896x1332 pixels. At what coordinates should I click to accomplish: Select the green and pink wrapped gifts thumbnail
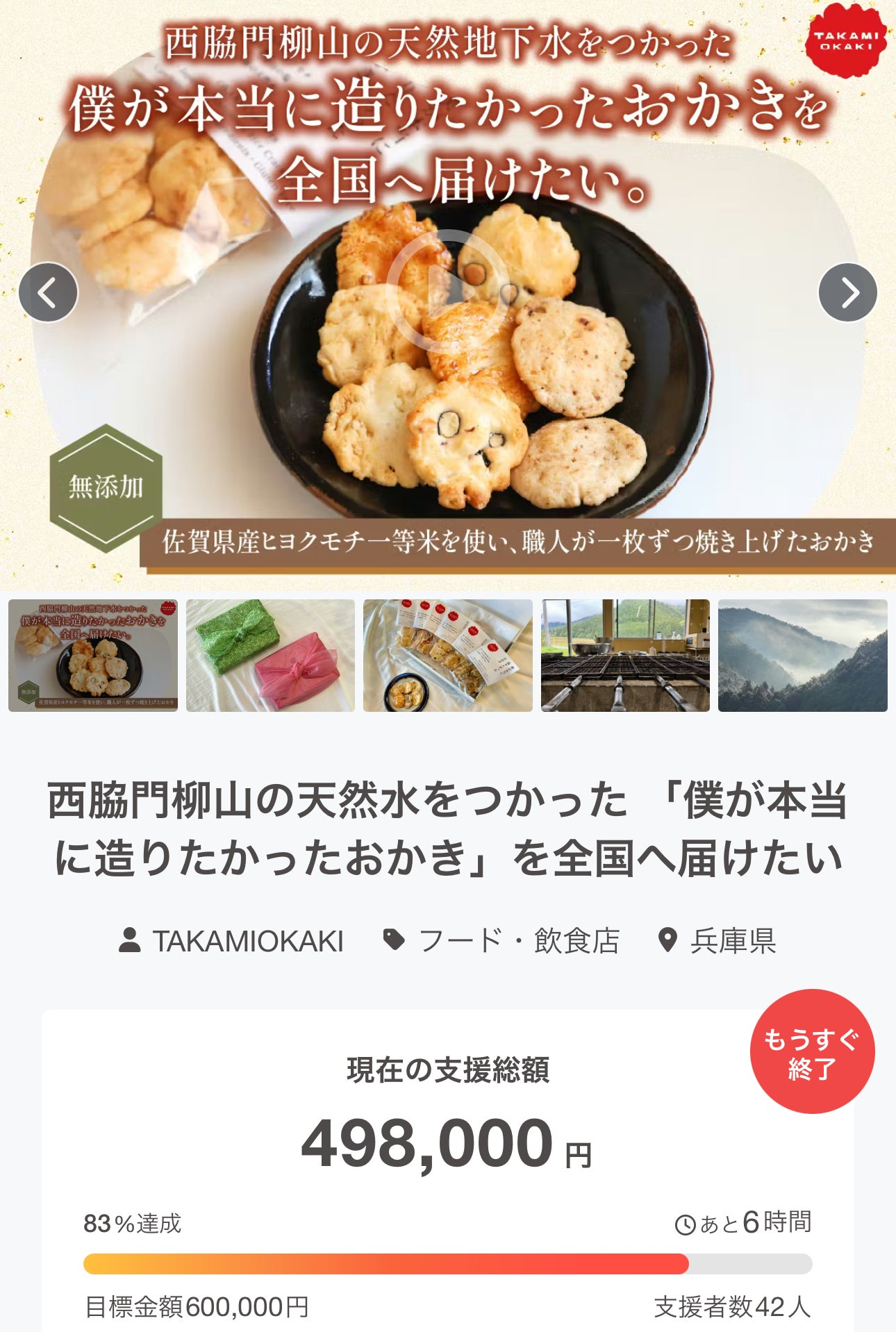(270, 656)
